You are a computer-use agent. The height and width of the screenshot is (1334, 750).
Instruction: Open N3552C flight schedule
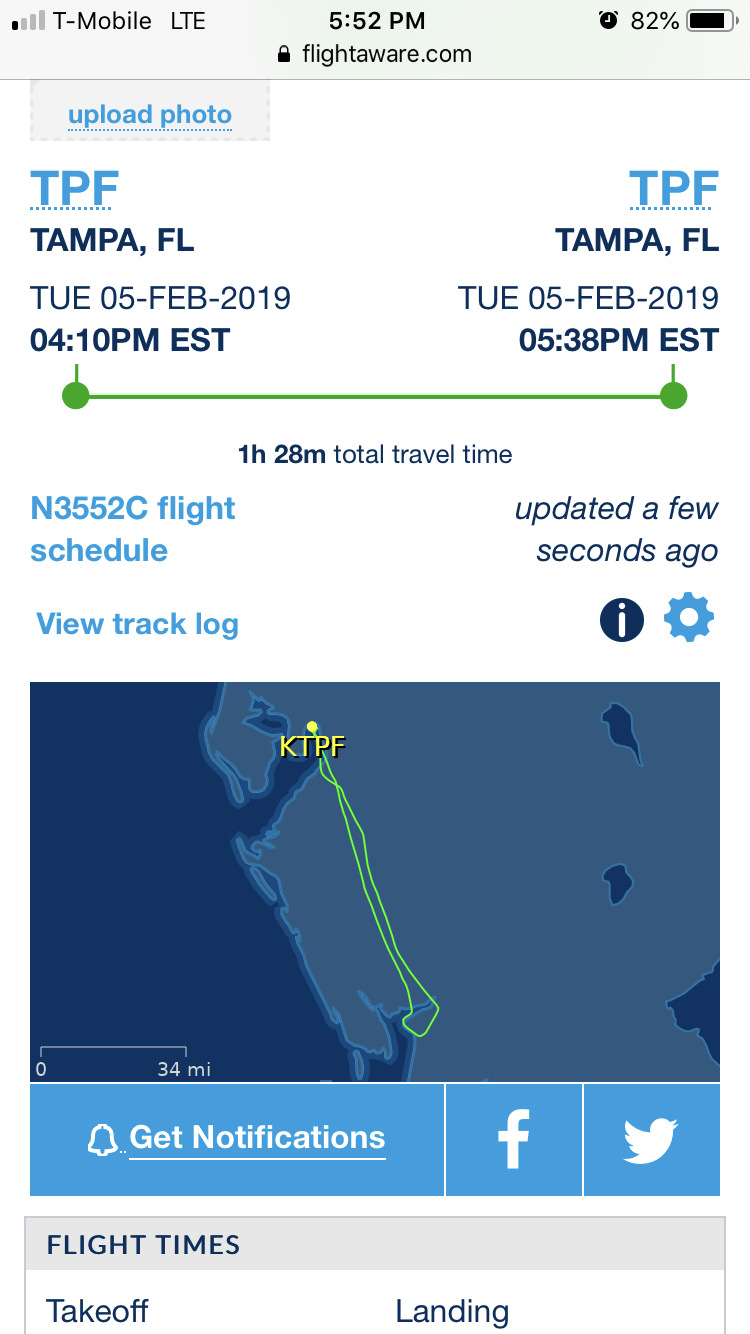(133, 529)
